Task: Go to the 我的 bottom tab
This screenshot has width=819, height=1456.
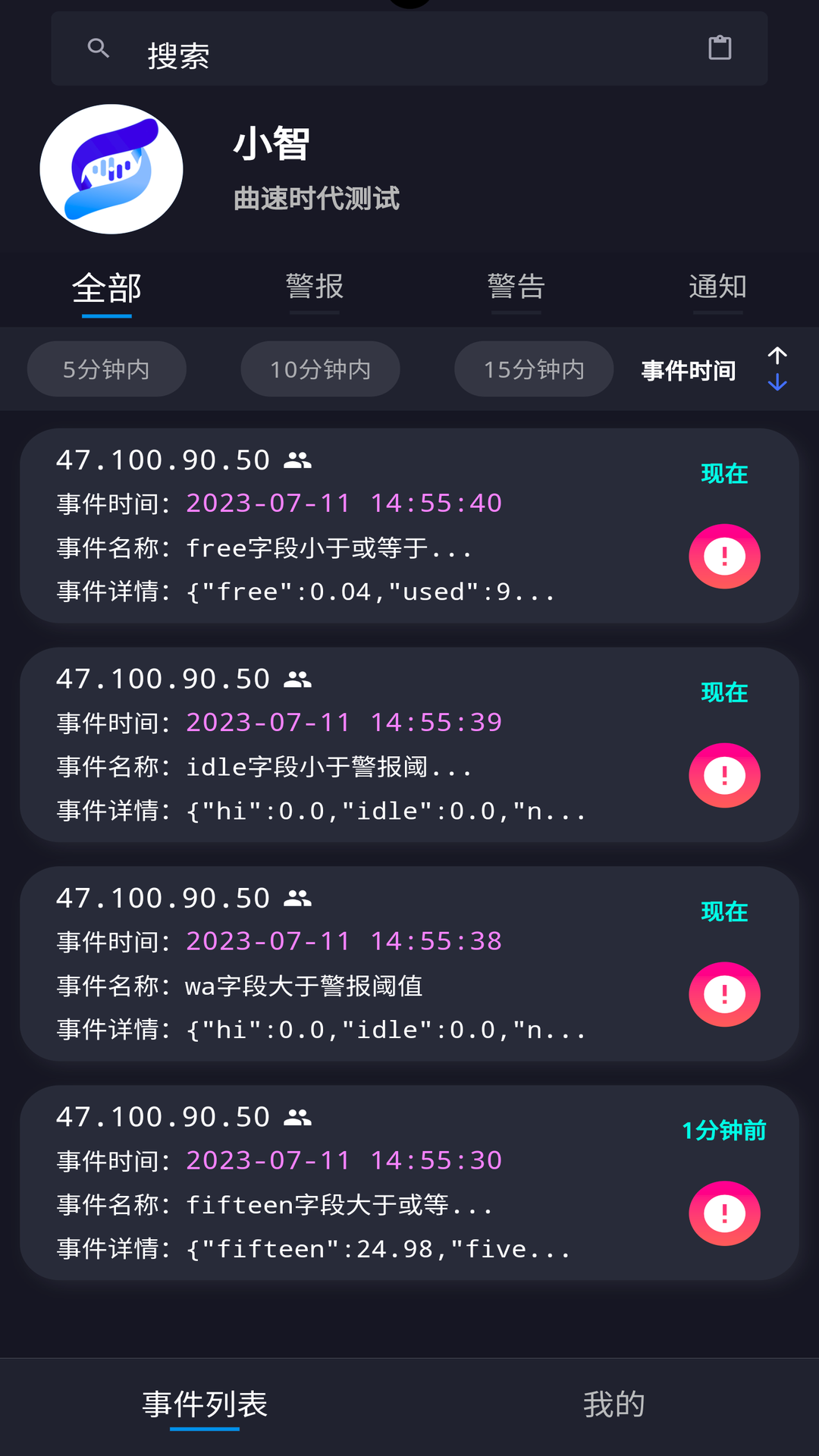Action: pyautogui.click(x=613, y=1405)
